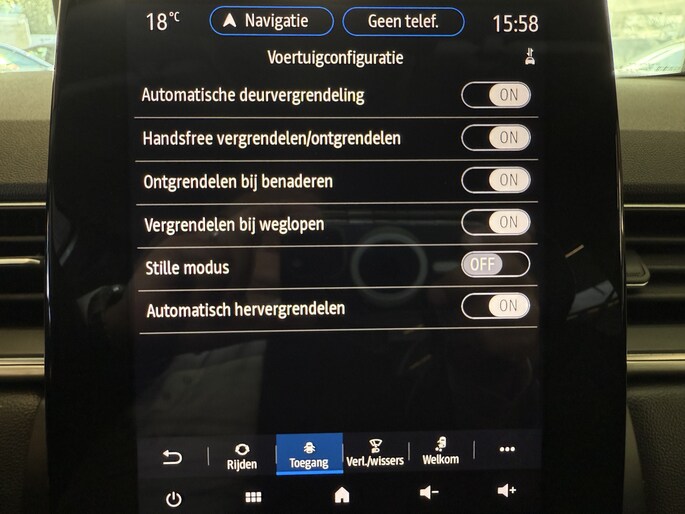
Task: Toggle Ontgrendelen bij benaderen off
Action: pyautogui.click(x=496, y=180)
